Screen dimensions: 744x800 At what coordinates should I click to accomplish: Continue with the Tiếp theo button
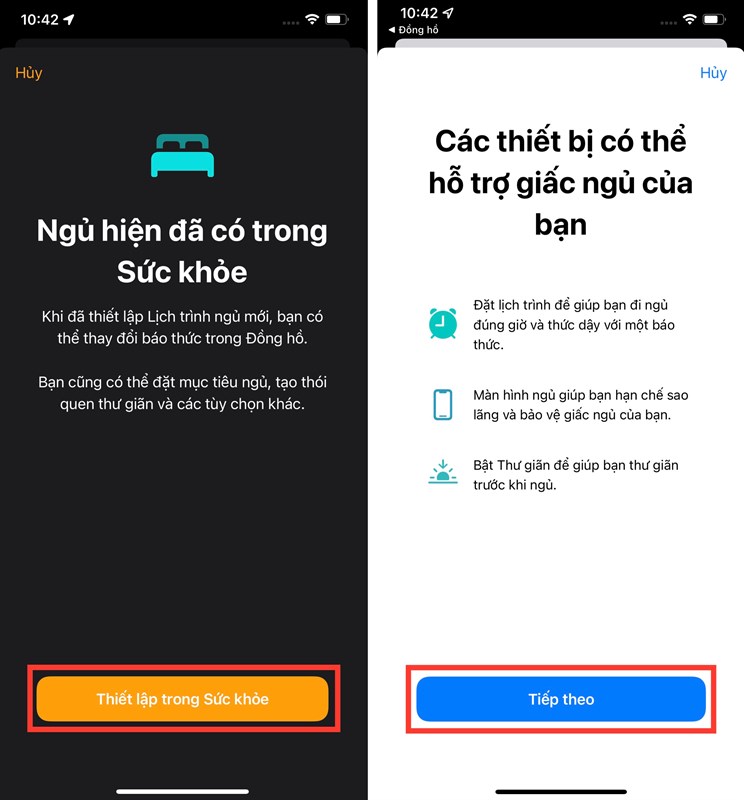[561, 699]
